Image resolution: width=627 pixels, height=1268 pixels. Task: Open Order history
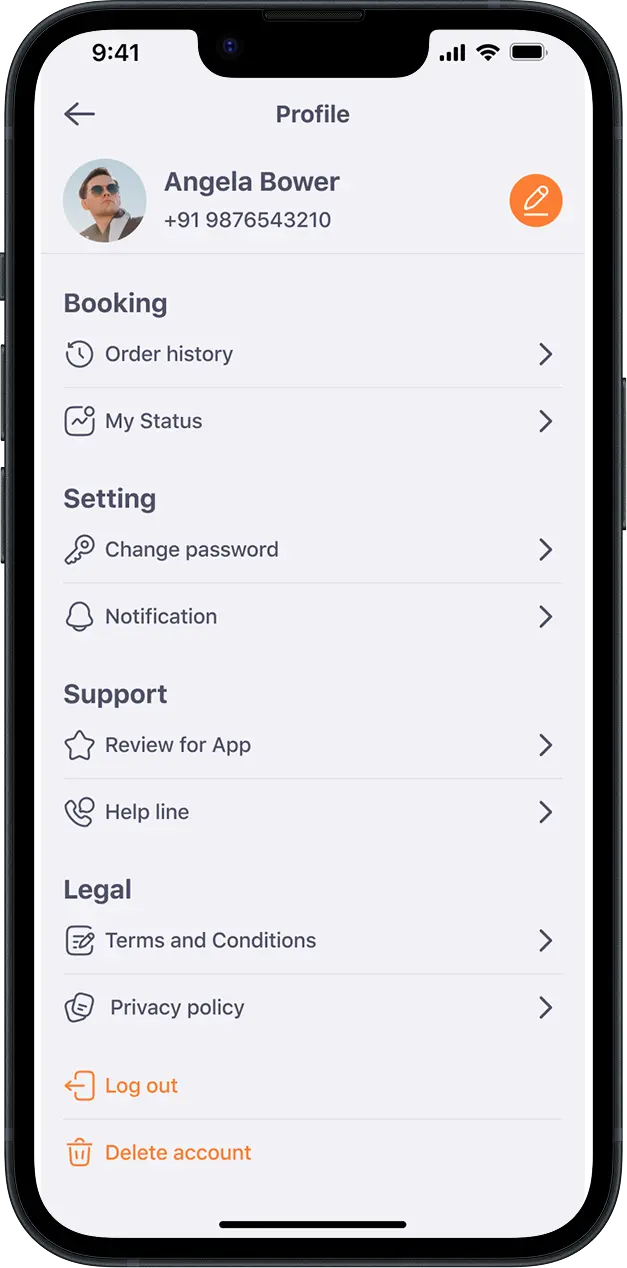312,354
